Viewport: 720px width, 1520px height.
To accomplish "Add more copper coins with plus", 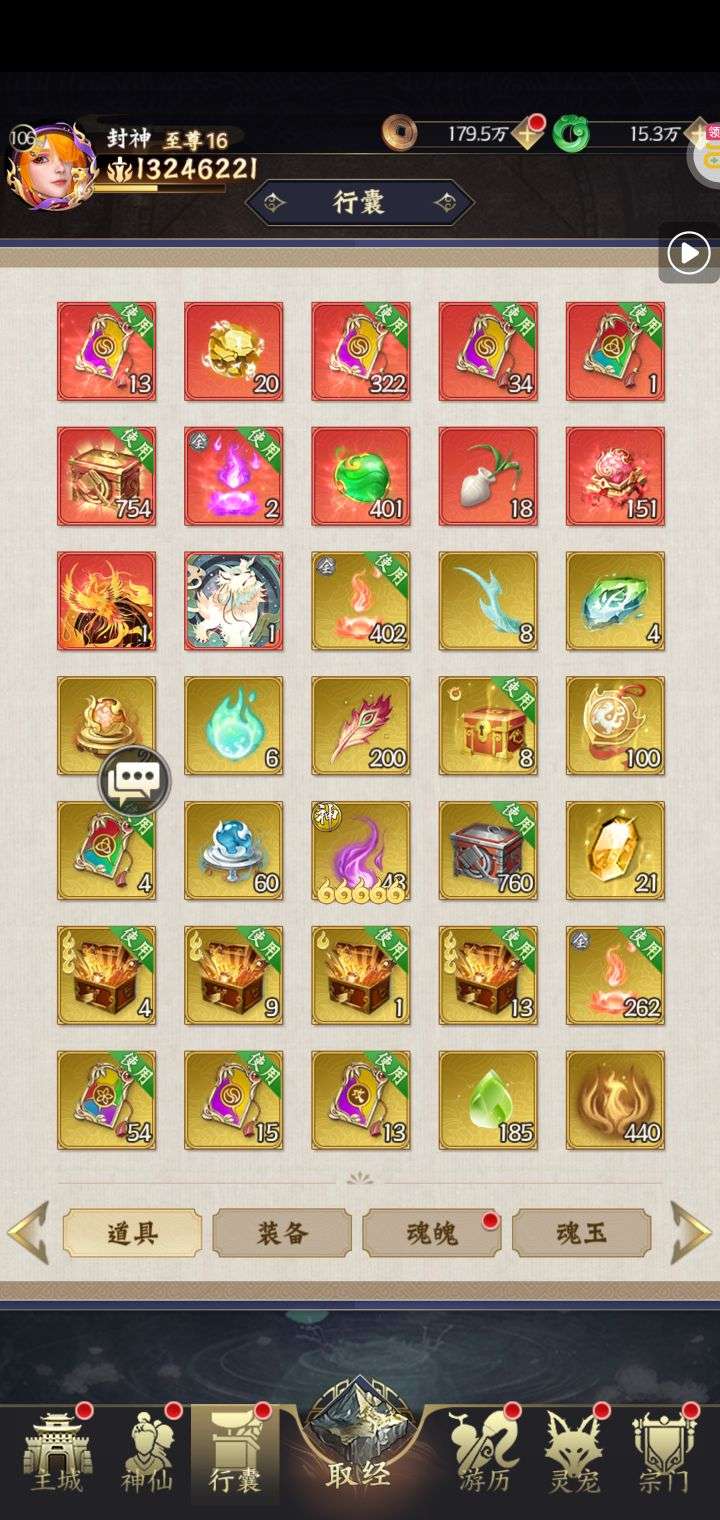I will point(528,133).
